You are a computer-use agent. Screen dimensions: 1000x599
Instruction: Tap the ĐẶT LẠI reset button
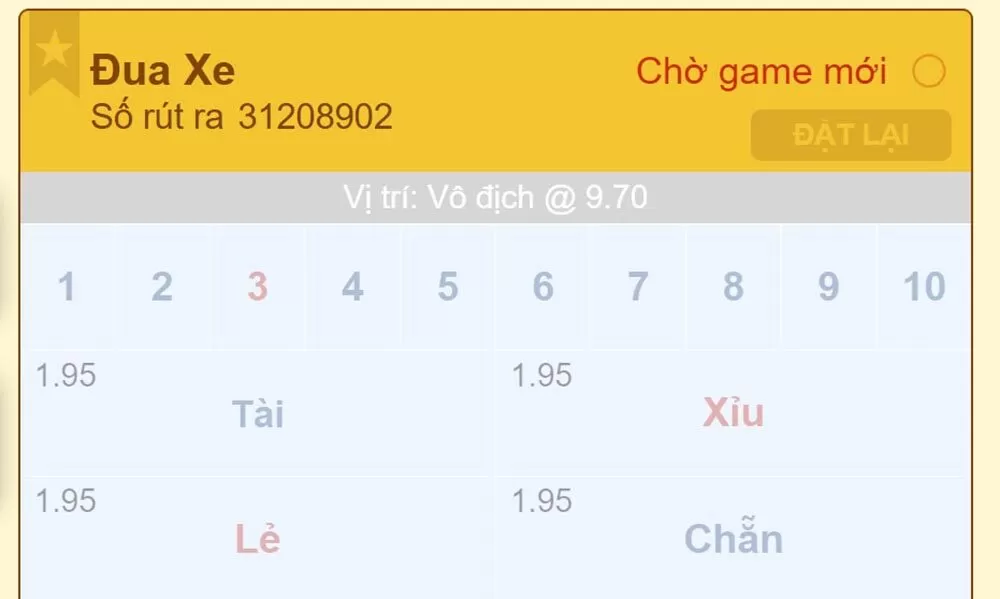(x=851, y=135)
